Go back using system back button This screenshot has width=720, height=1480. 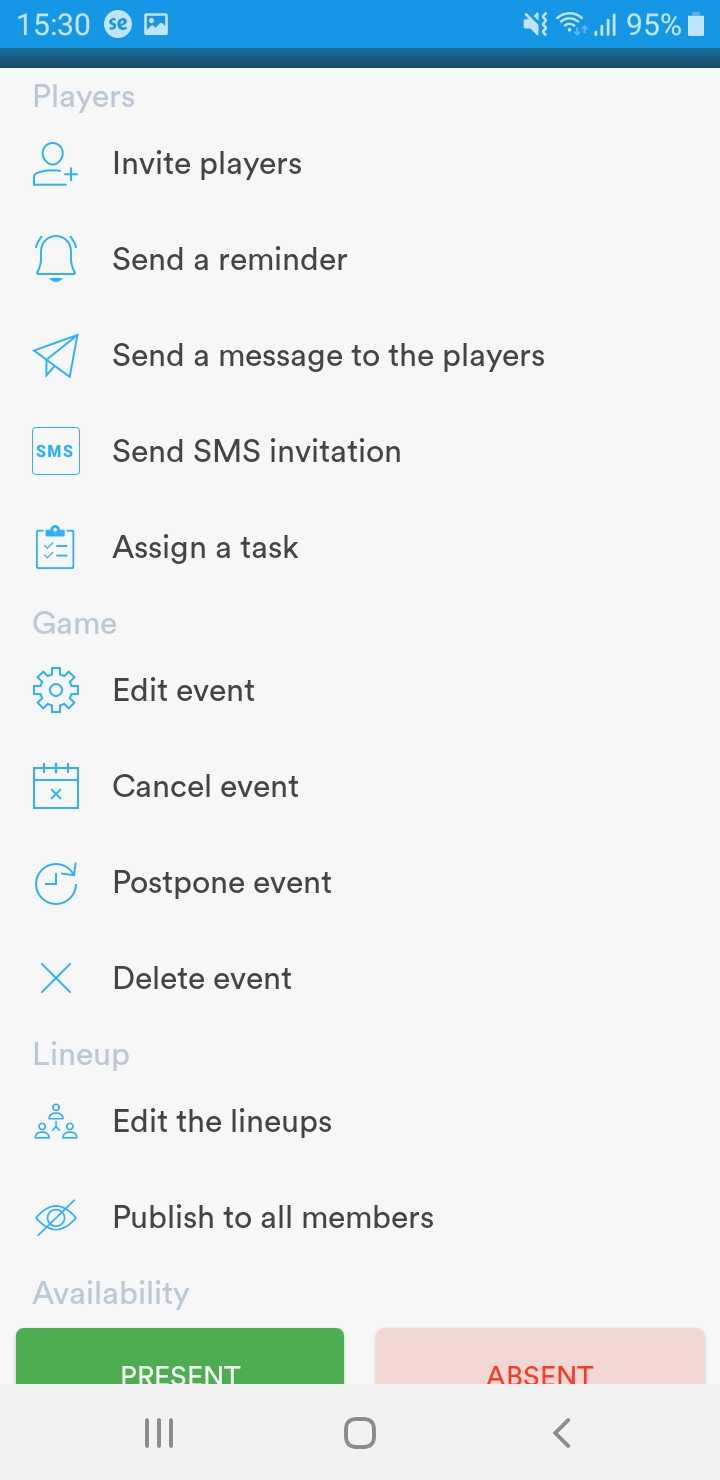[x=561, y=1433]
